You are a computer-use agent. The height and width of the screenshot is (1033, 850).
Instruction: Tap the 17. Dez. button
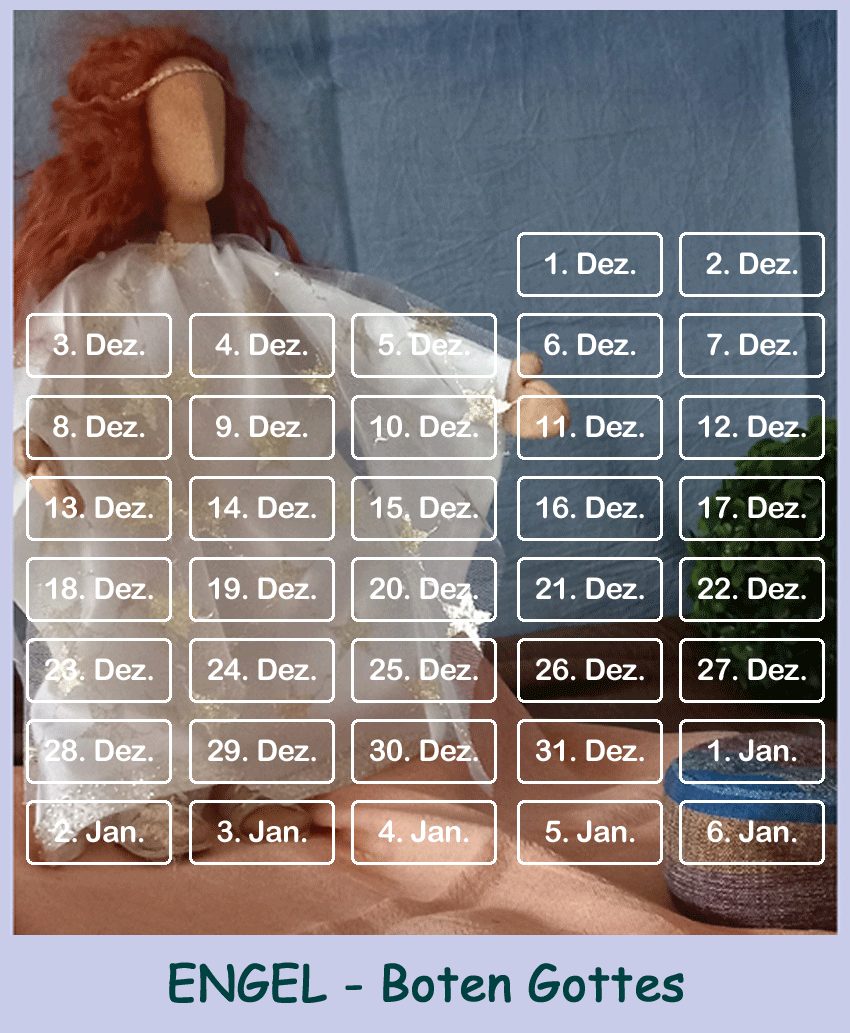[752, 508]
